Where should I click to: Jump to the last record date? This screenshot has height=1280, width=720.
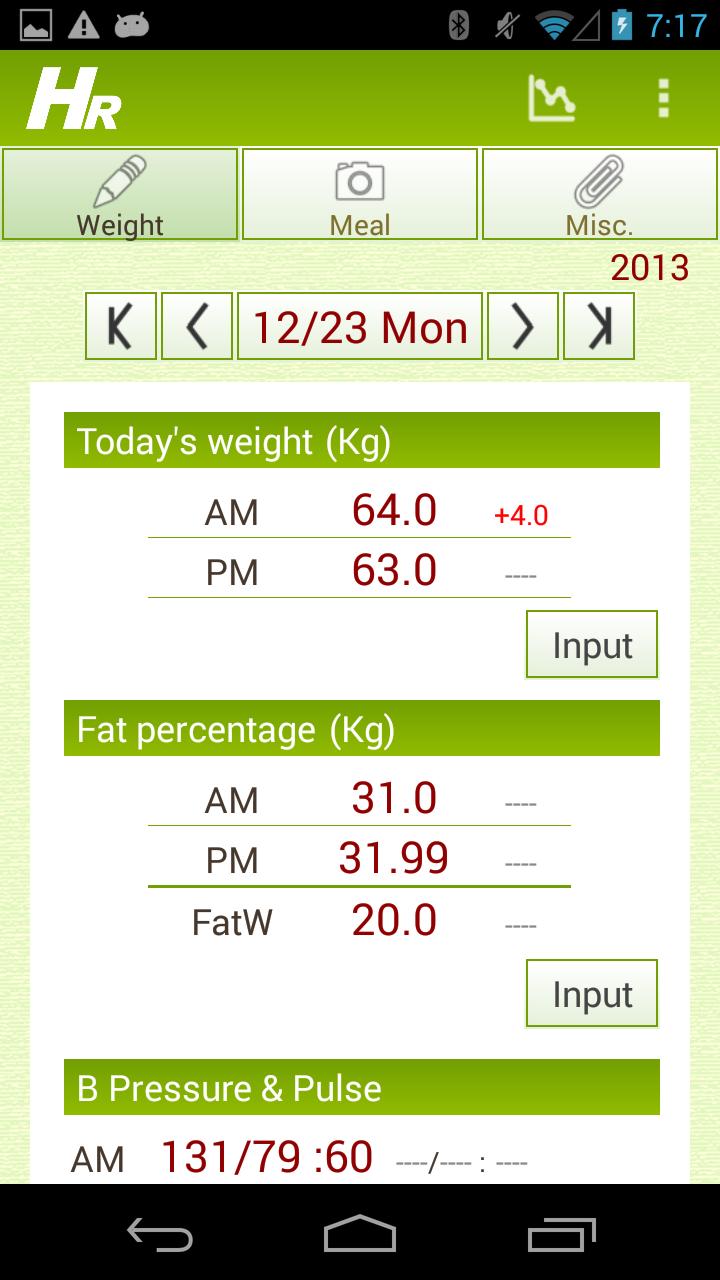tap(598, 326)
